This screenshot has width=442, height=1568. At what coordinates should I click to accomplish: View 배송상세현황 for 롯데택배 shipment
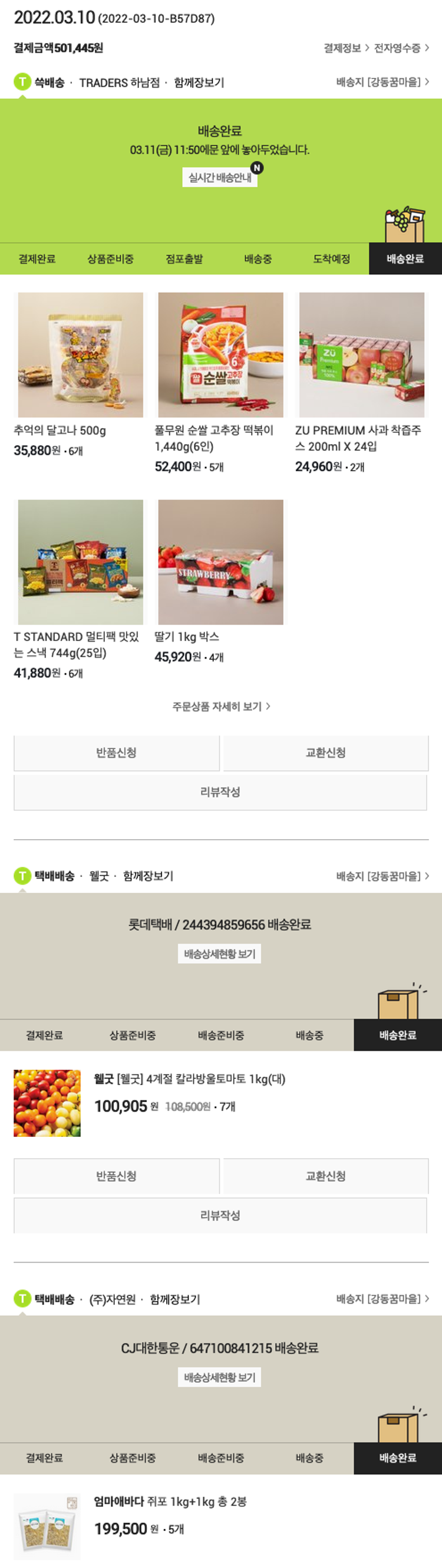click(219, 954)
